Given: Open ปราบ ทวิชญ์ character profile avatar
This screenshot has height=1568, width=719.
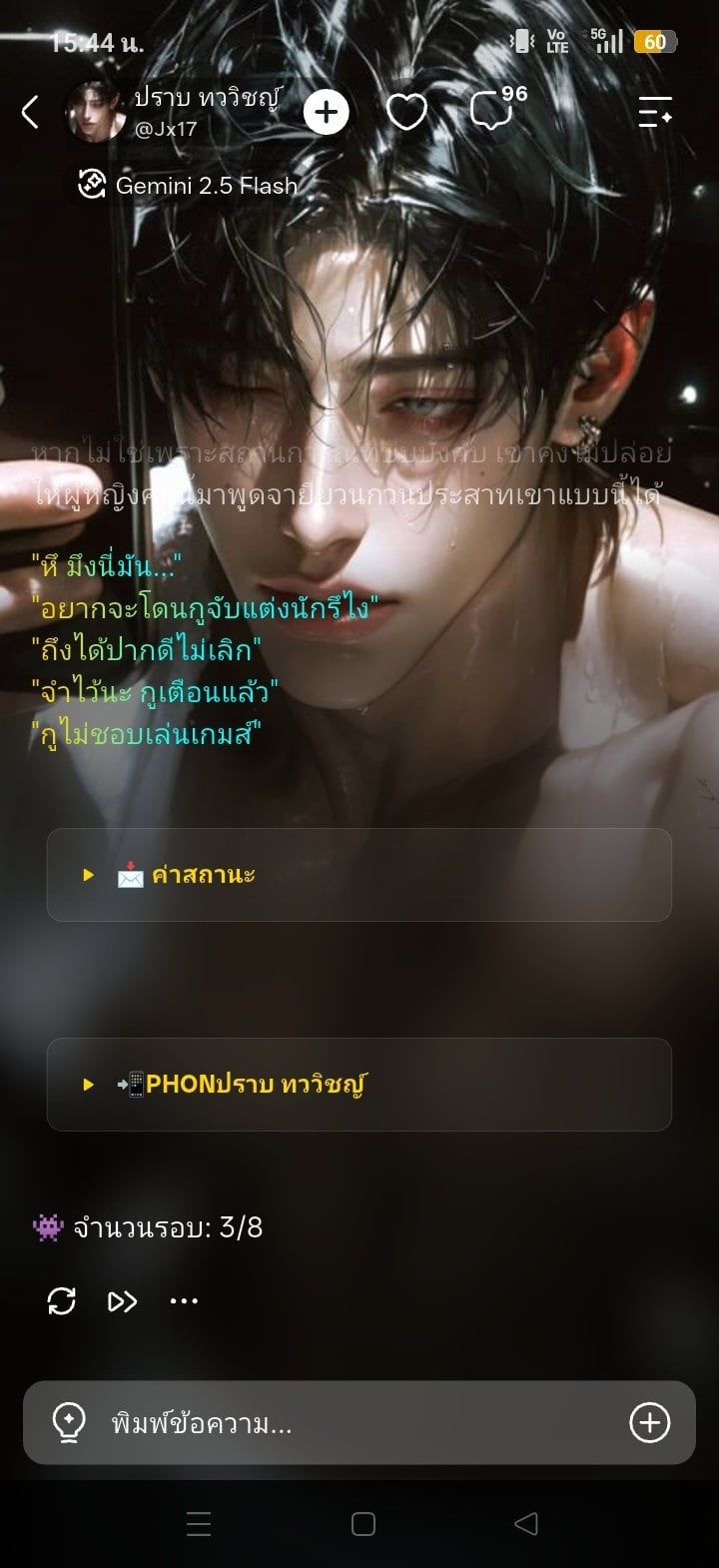Looking at the screenshot, I should (x=95, y=113).
